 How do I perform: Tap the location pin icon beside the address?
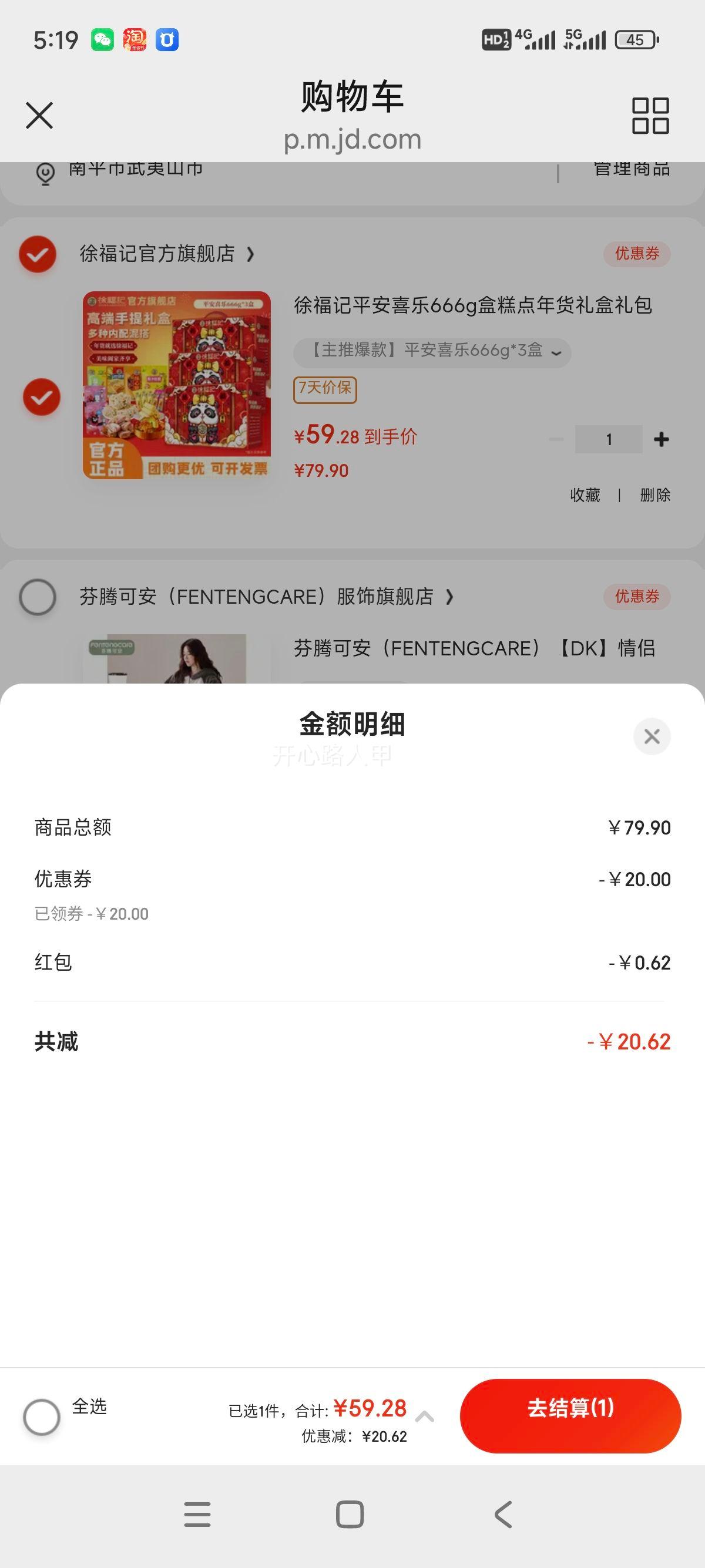coord(43,171)
